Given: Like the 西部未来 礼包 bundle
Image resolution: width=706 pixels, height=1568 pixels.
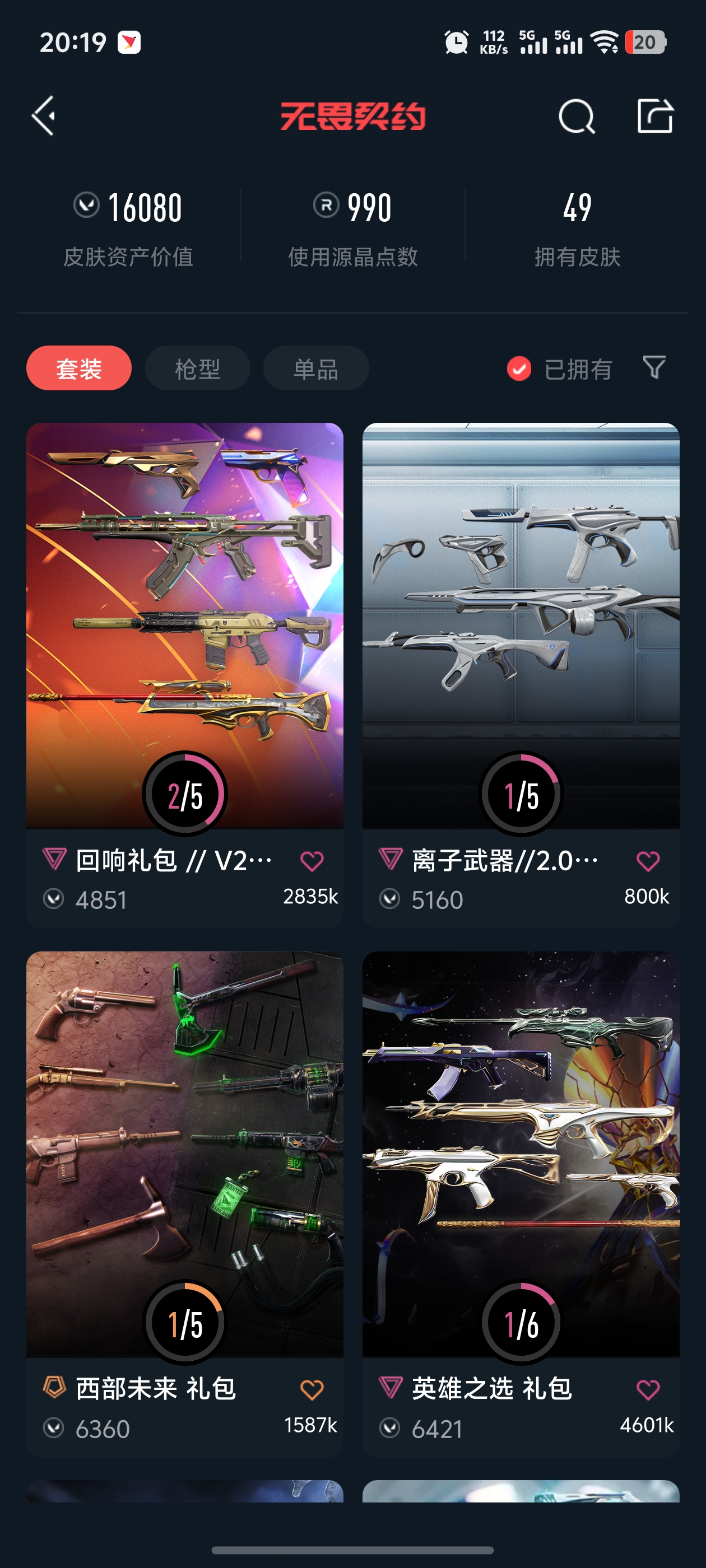Looking at the screenshot, I should pos(312,1389).
